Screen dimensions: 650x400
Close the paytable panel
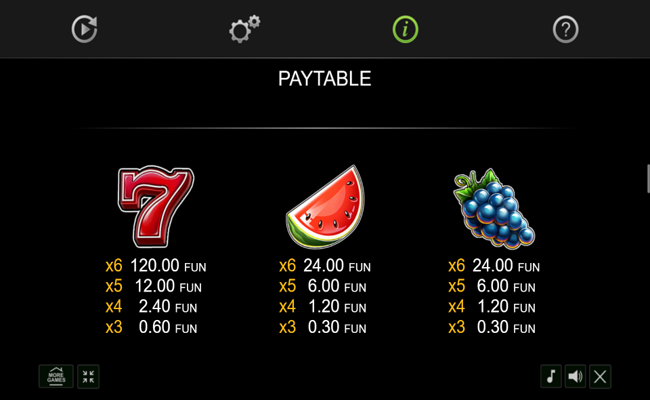point(600,376)
